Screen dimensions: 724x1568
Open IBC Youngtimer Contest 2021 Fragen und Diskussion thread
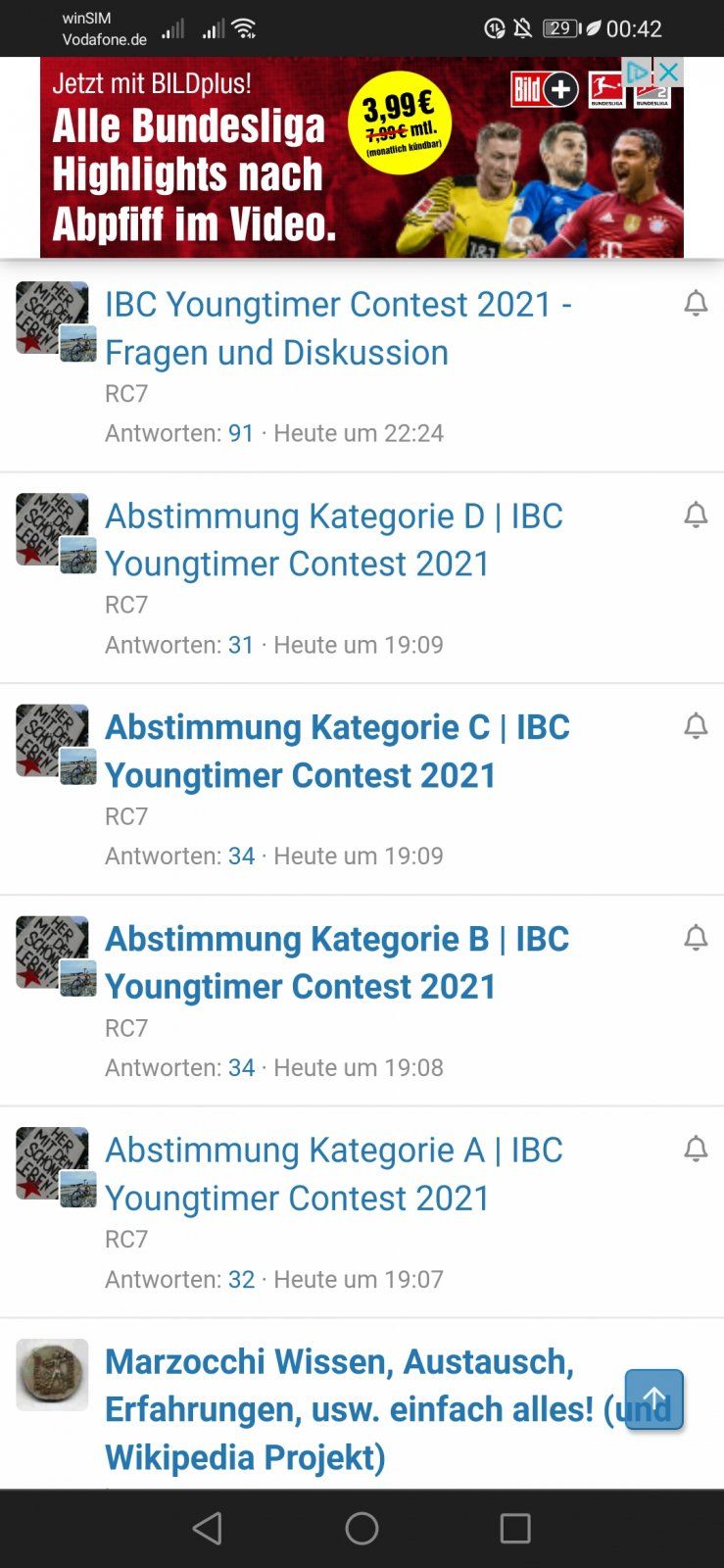click(338, 327)
